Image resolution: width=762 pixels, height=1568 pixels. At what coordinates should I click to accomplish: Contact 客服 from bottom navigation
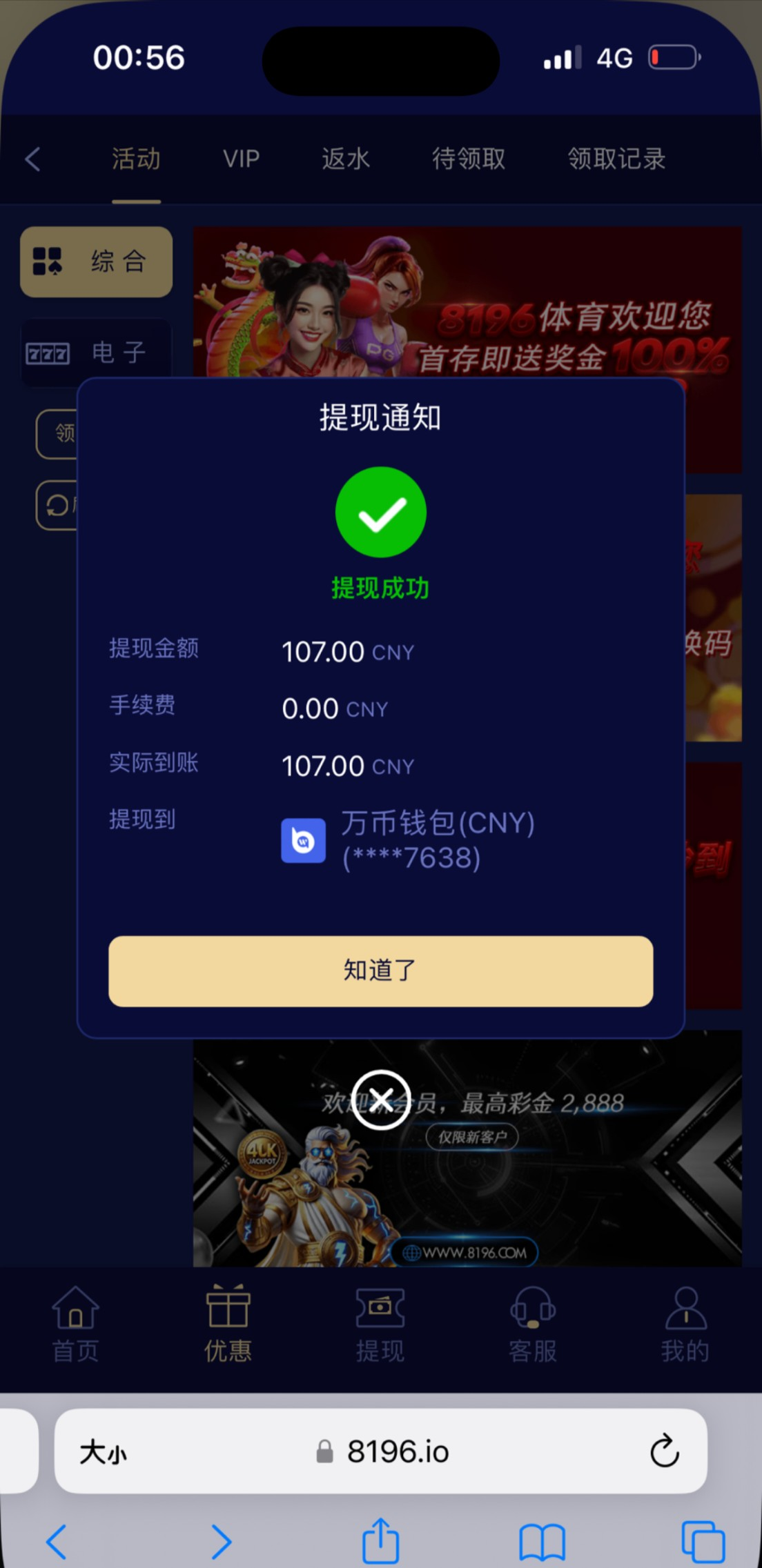pos(532,1324)
